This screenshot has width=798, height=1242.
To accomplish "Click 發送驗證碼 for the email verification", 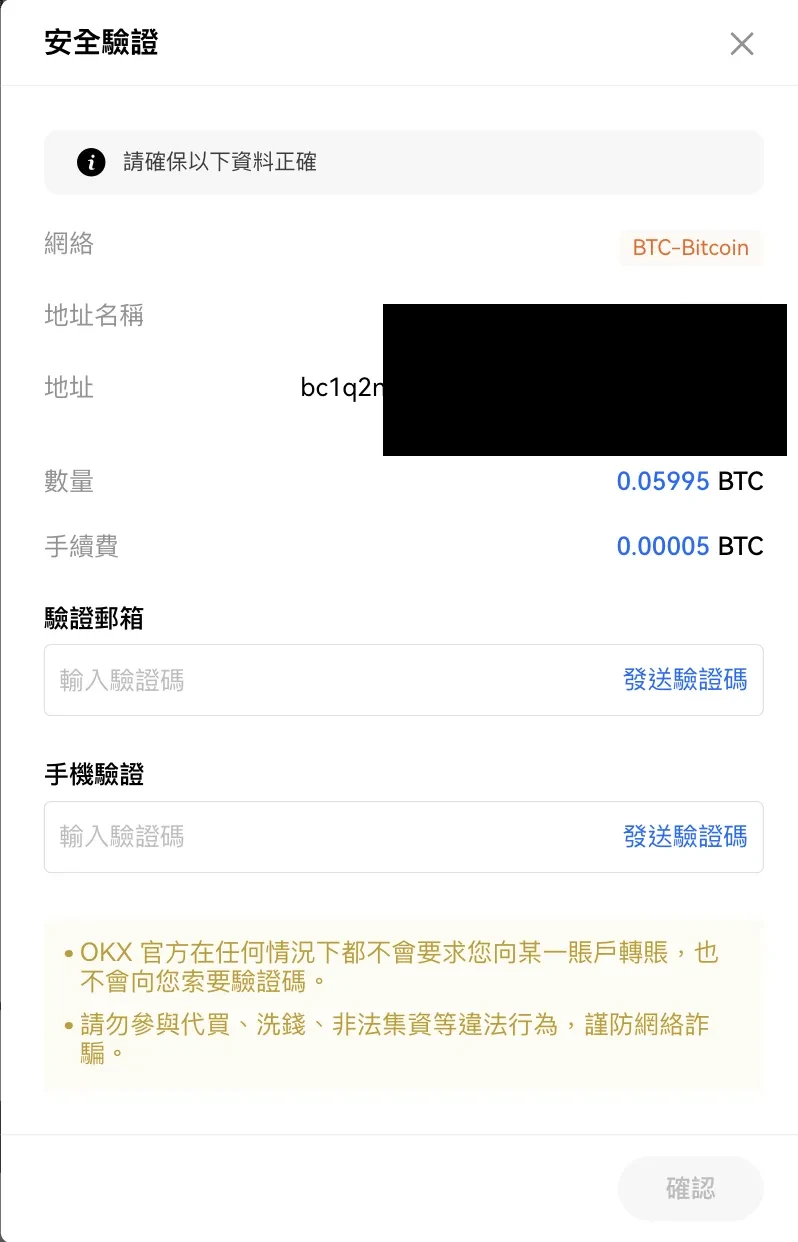I will (x=685, y=679).
